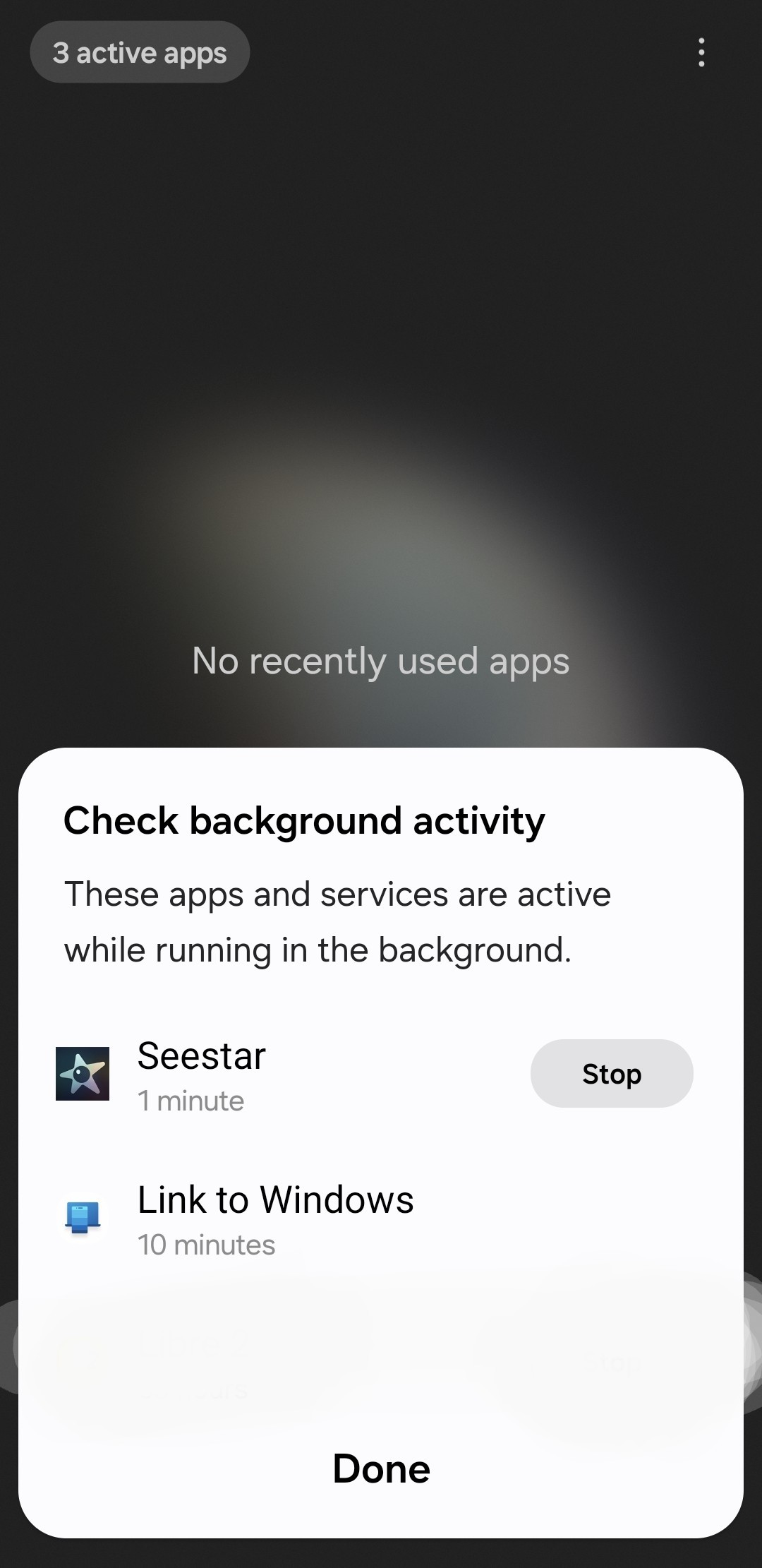The width and height of the screenshot is (762, 1568).
Task: Open the three-dot overflow menu
Action: click(x=701, y=53)
